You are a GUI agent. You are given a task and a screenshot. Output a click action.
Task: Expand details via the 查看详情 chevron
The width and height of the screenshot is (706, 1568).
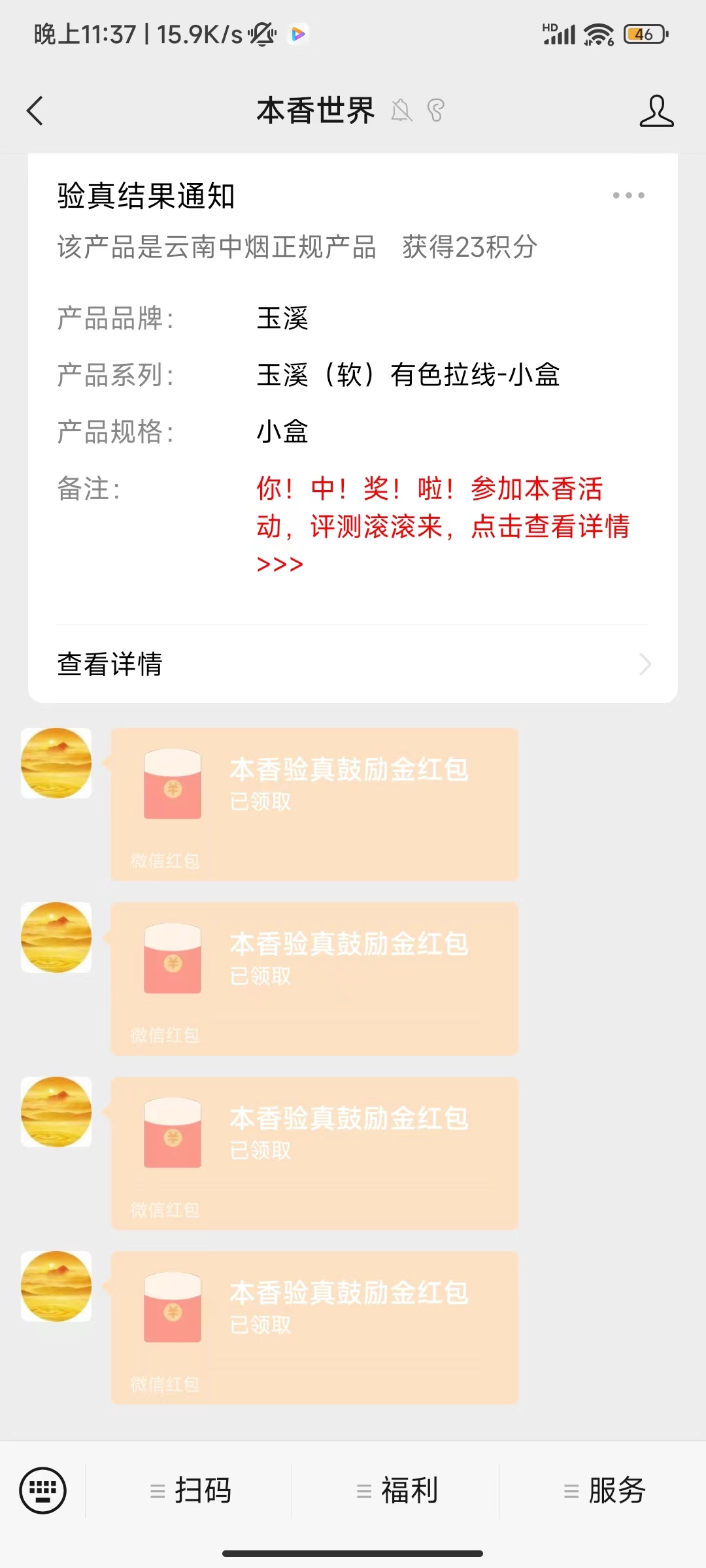[645, 664]
